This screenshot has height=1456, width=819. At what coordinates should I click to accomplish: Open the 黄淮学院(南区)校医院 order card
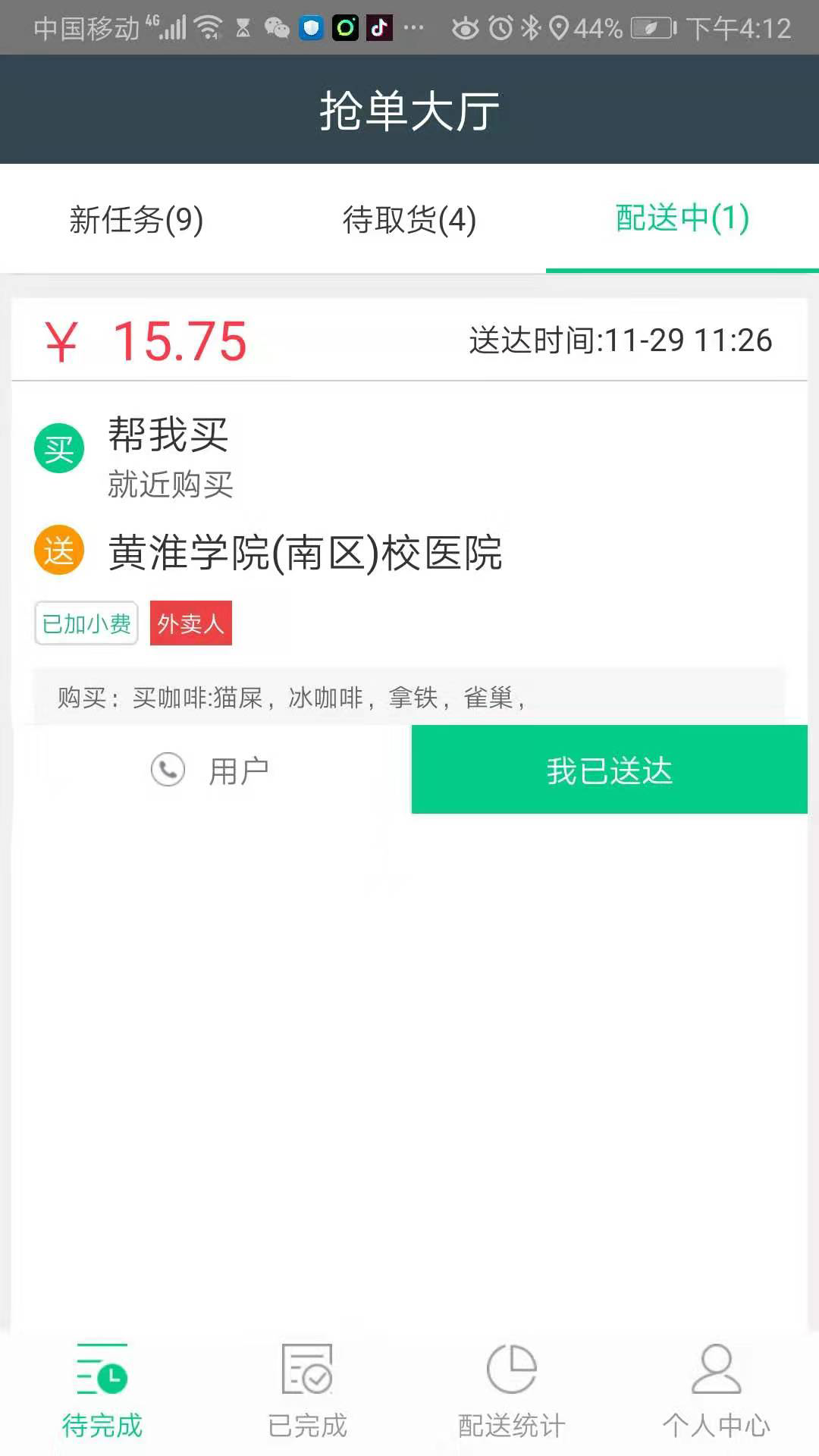point(305,552)
